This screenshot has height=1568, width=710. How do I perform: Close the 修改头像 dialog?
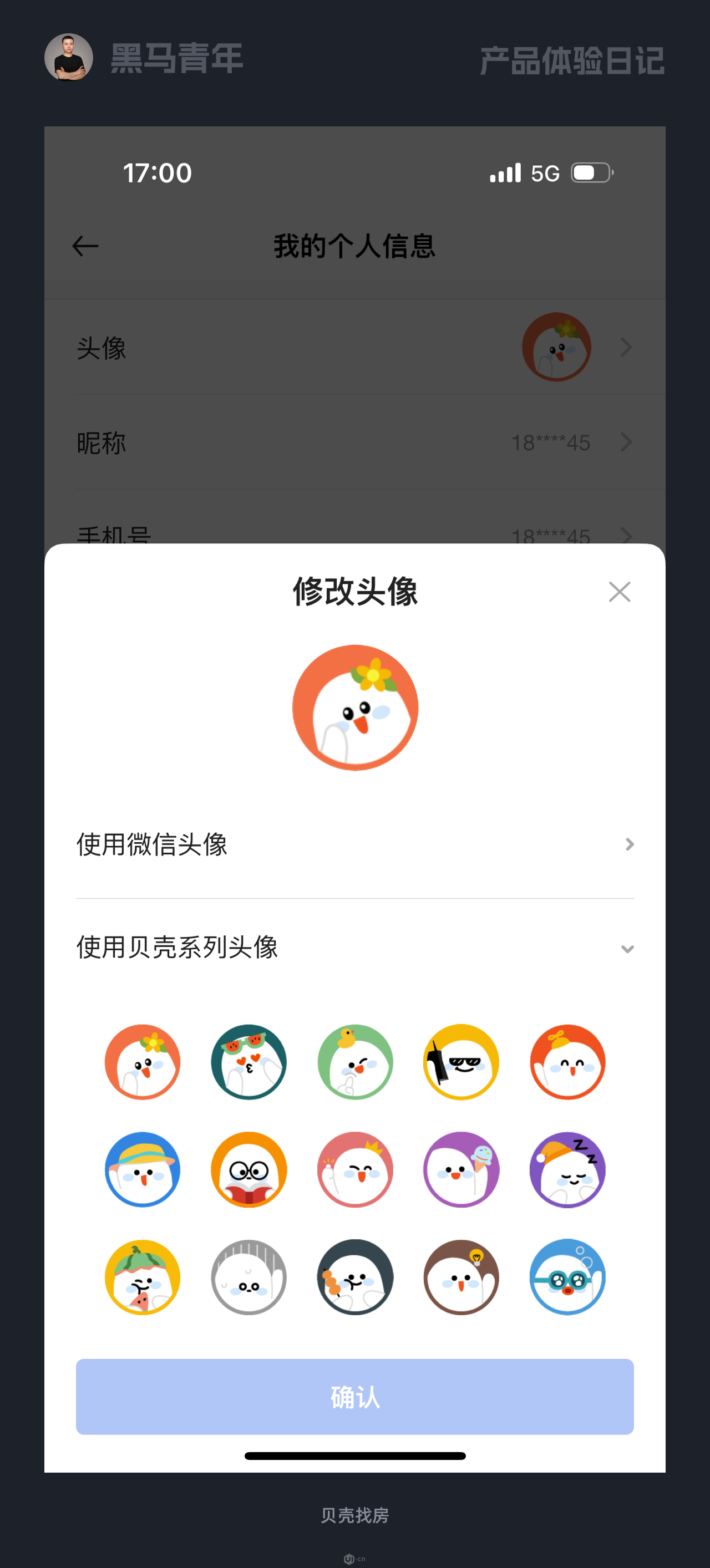tap(619, 591)
